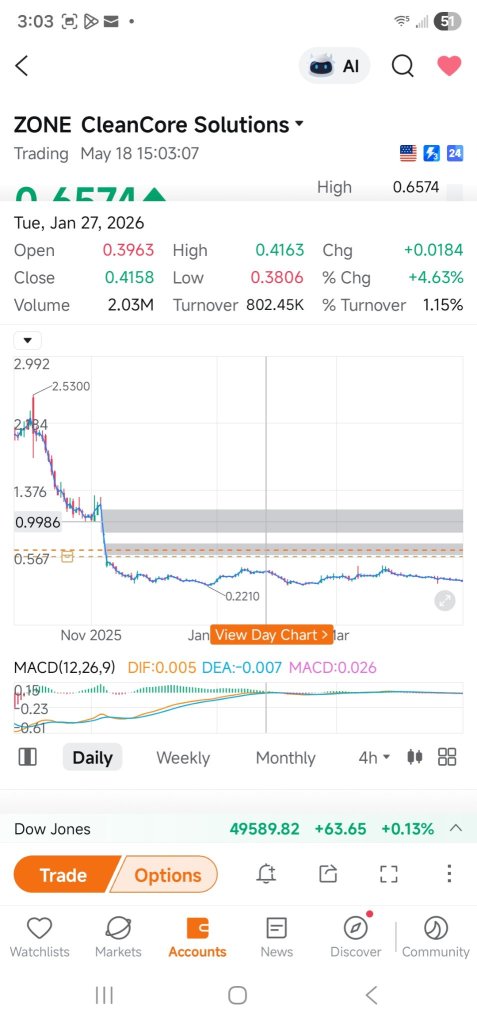Open the 4h interval dropdown
This screenshot has width=477, height=1024.
(374, 758)
